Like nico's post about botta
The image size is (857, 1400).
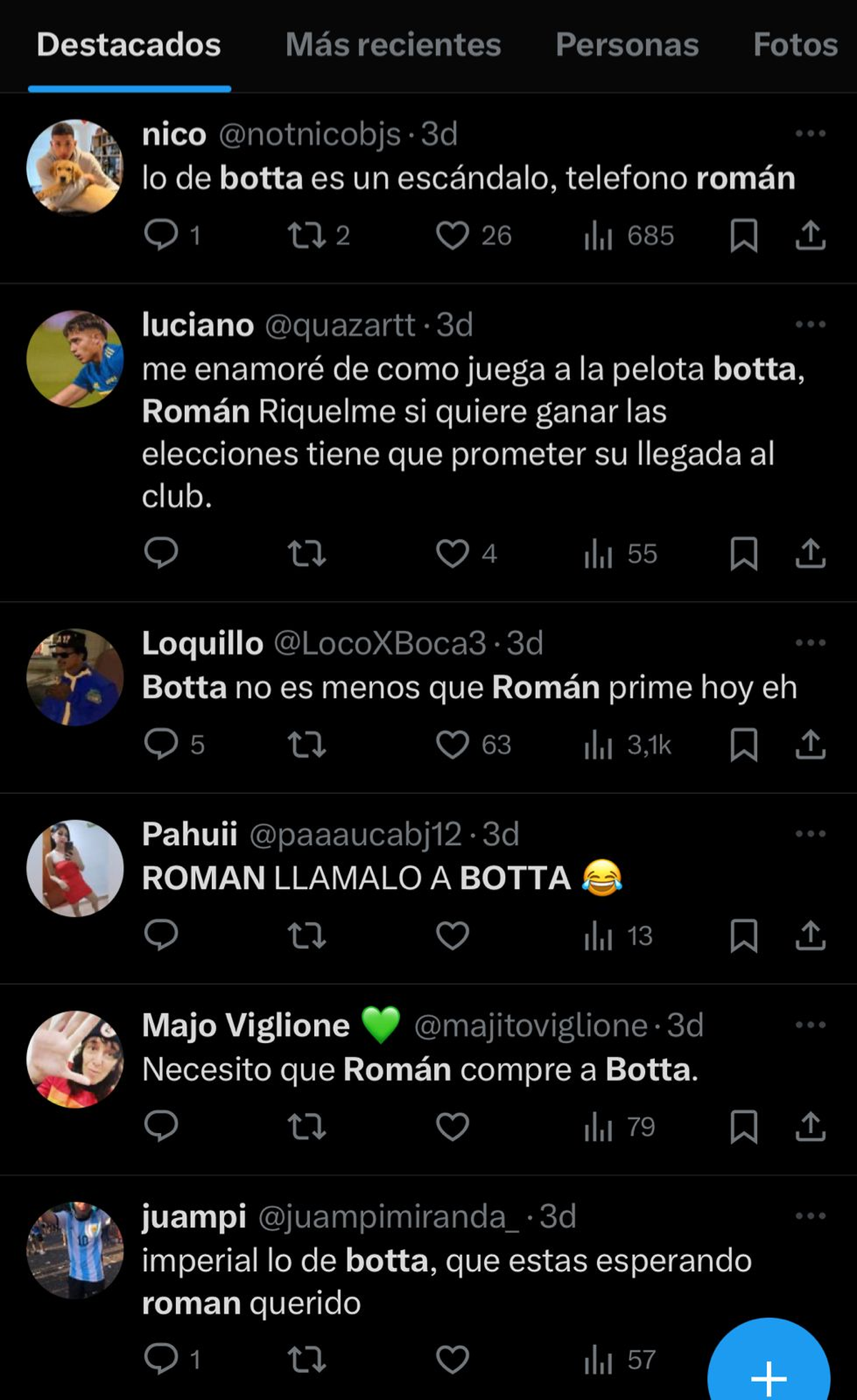[x=453, y=236]
